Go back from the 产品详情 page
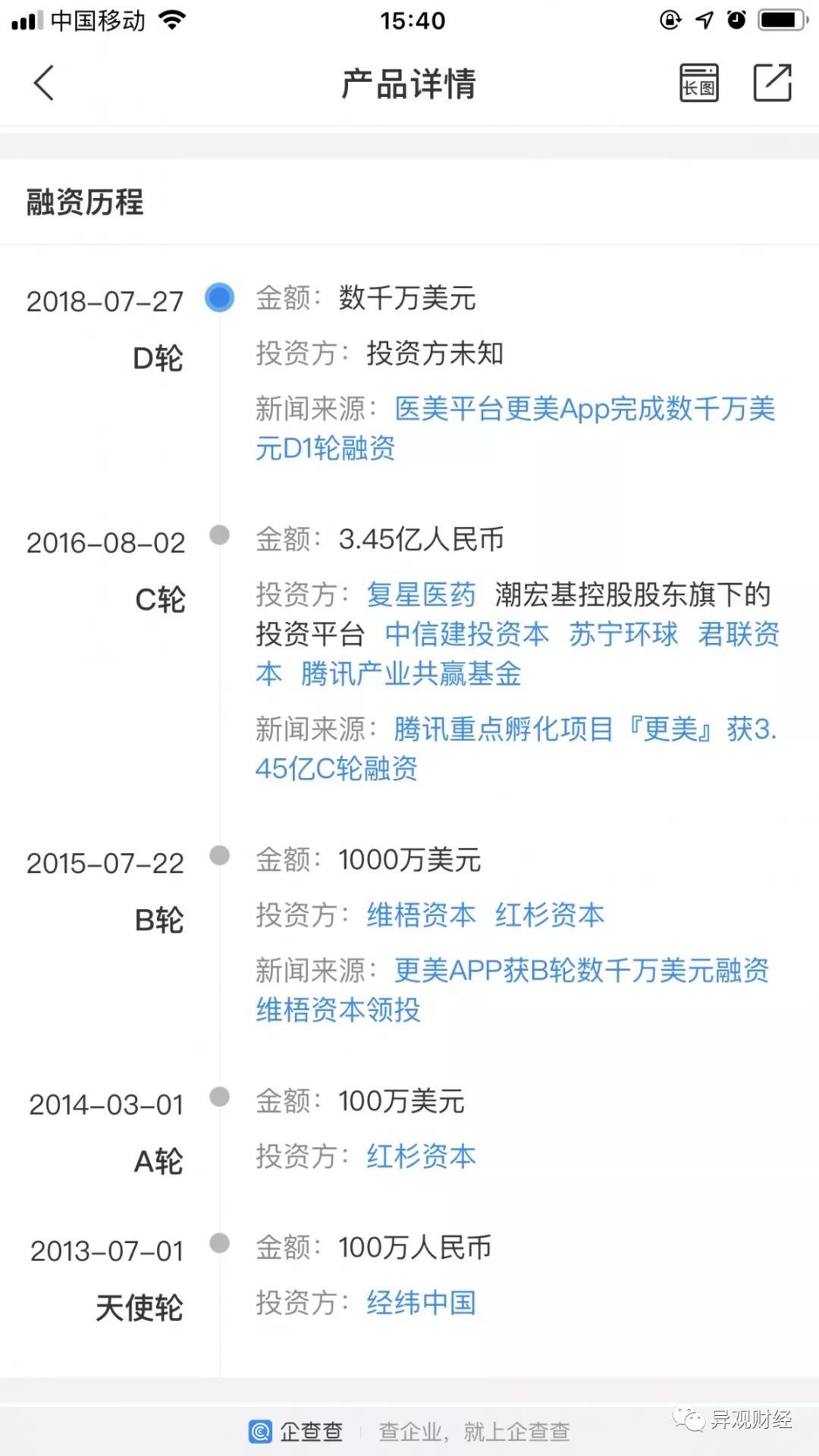The height and width of the screenshot is (1456, 819). pyautogui.click(x=44, y=83)
